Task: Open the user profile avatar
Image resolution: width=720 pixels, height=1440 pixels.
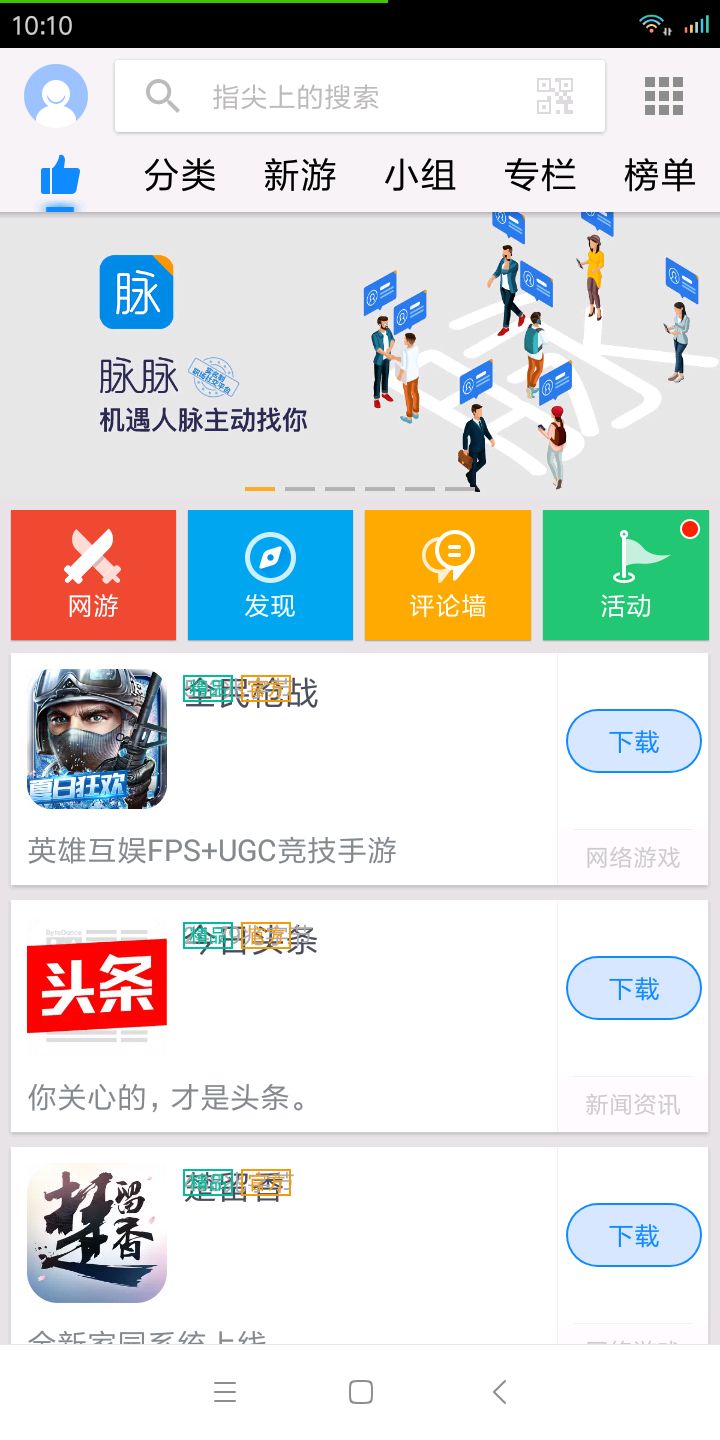Action: pyautogui.click(x=56, y=96)
